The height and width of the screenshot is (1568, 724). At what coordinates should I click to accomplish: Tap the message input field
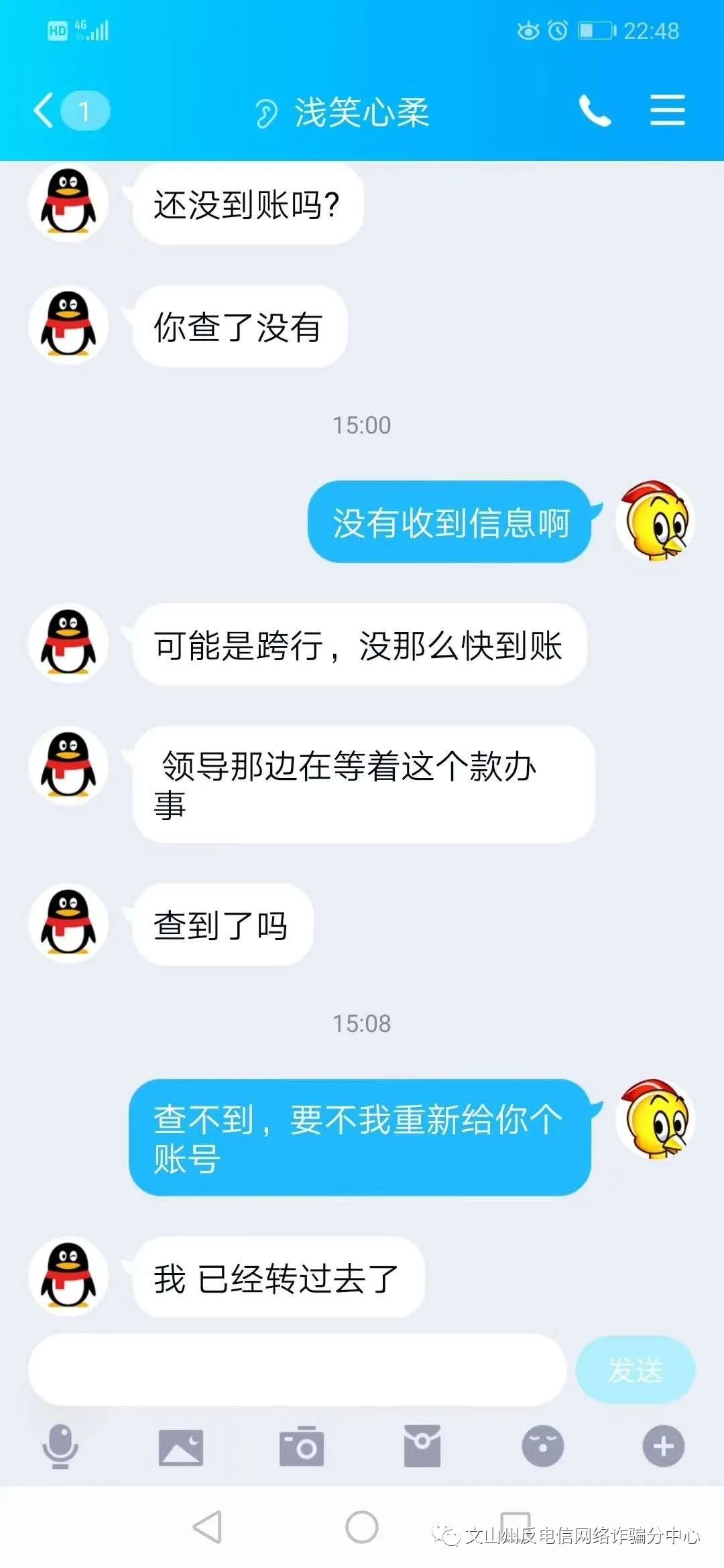click(x=298, y=1370)
